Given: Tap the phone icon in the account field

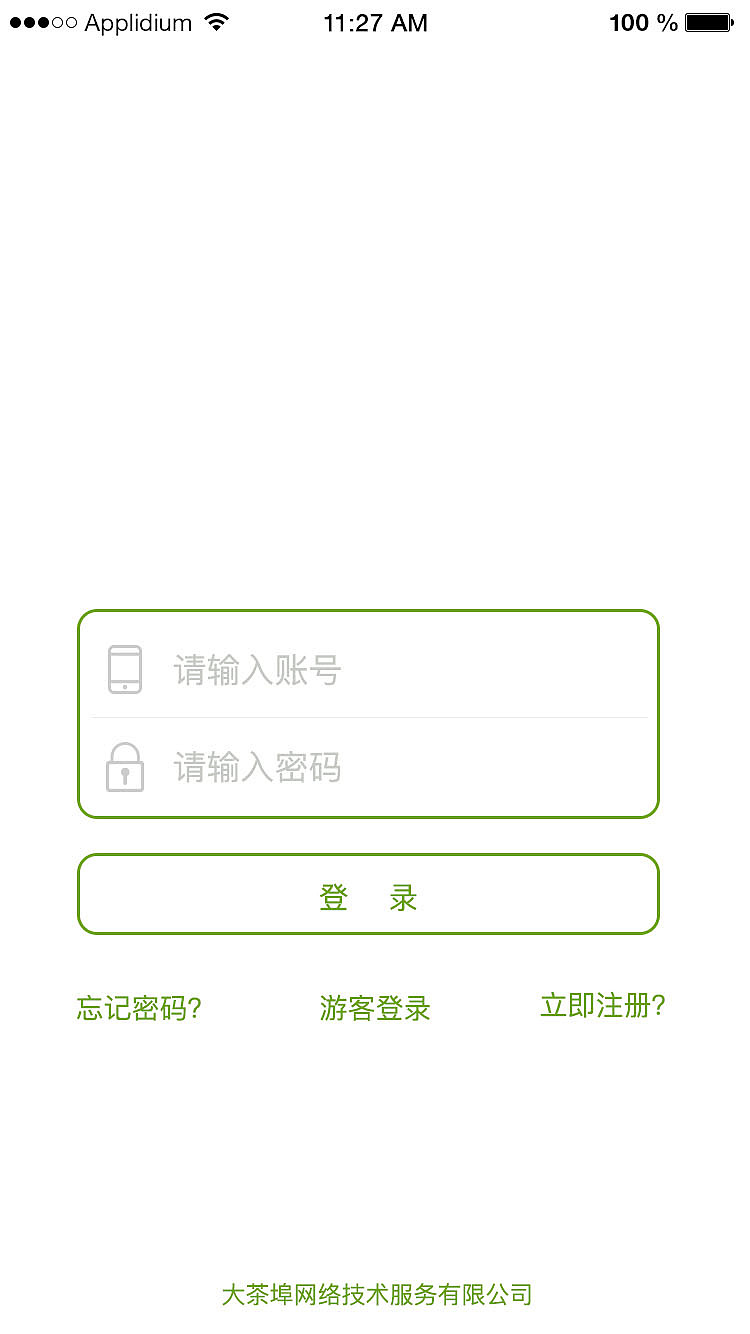Looking at the screenshot, I should point(123,668).
